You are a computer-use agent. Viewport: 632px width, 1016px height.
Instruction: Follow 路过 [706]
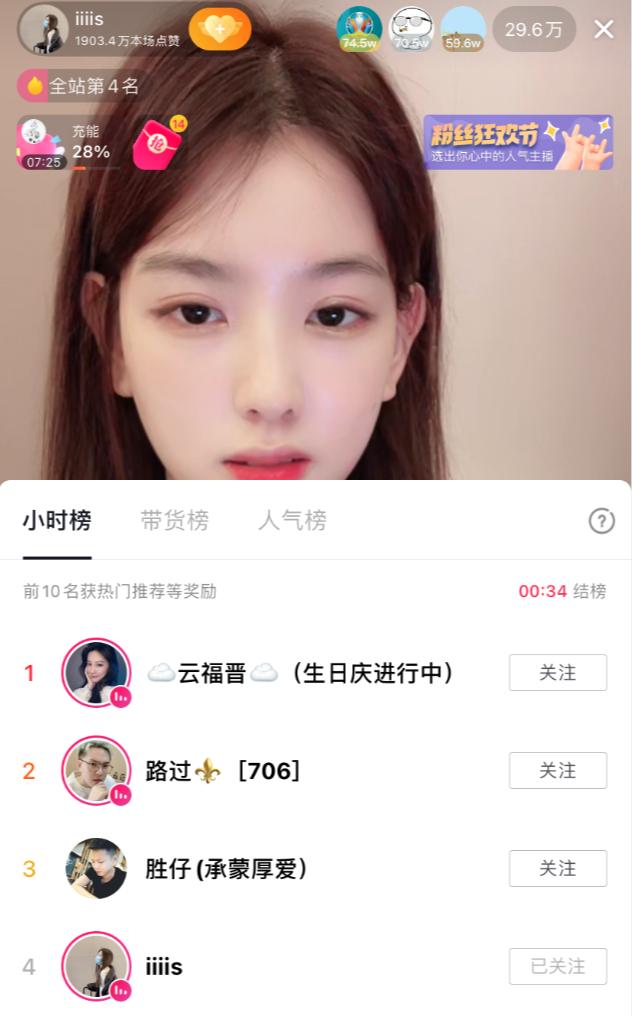click(x=557, y=771)
